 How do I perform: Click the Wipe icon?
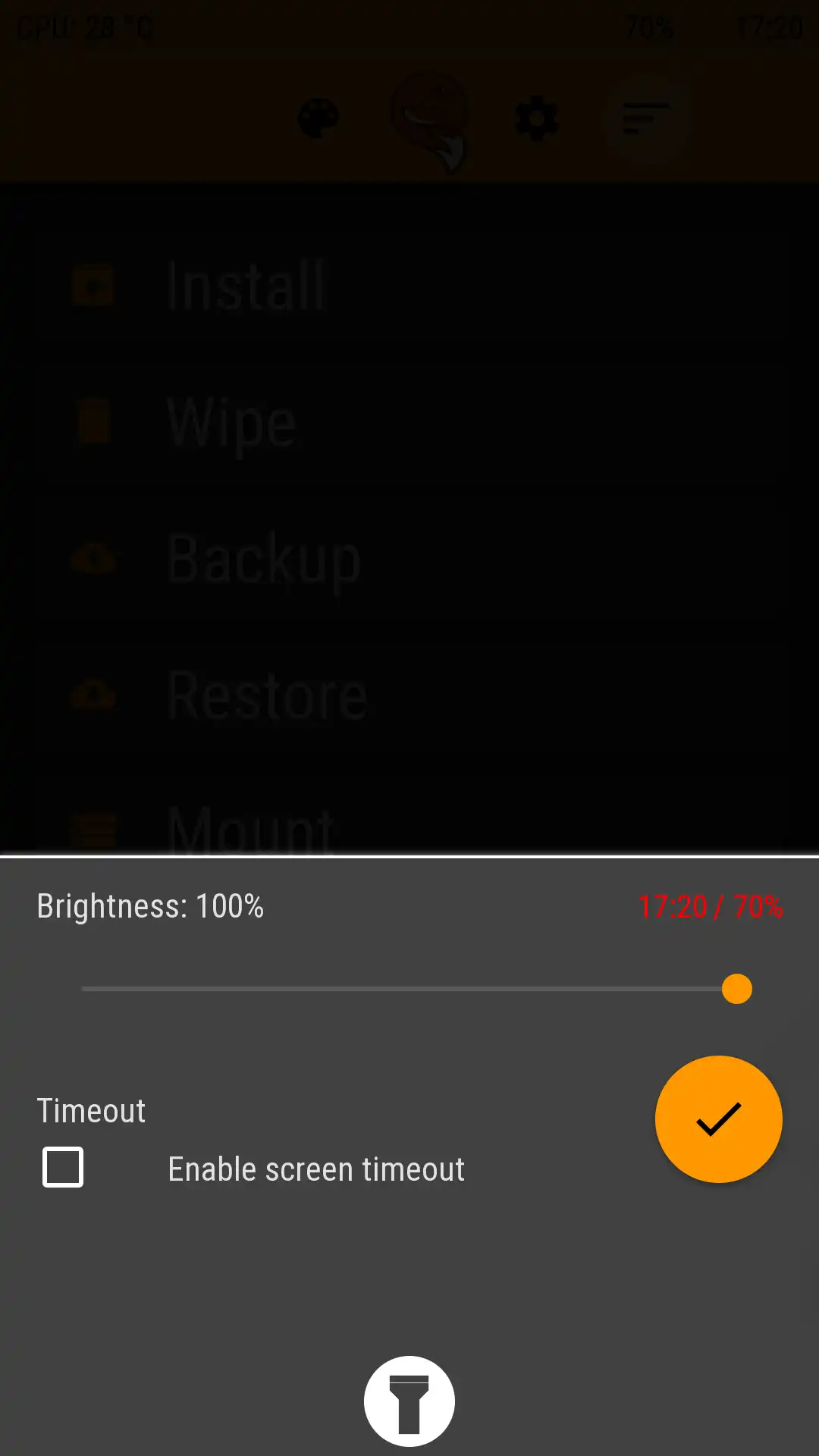pos(91,421)
